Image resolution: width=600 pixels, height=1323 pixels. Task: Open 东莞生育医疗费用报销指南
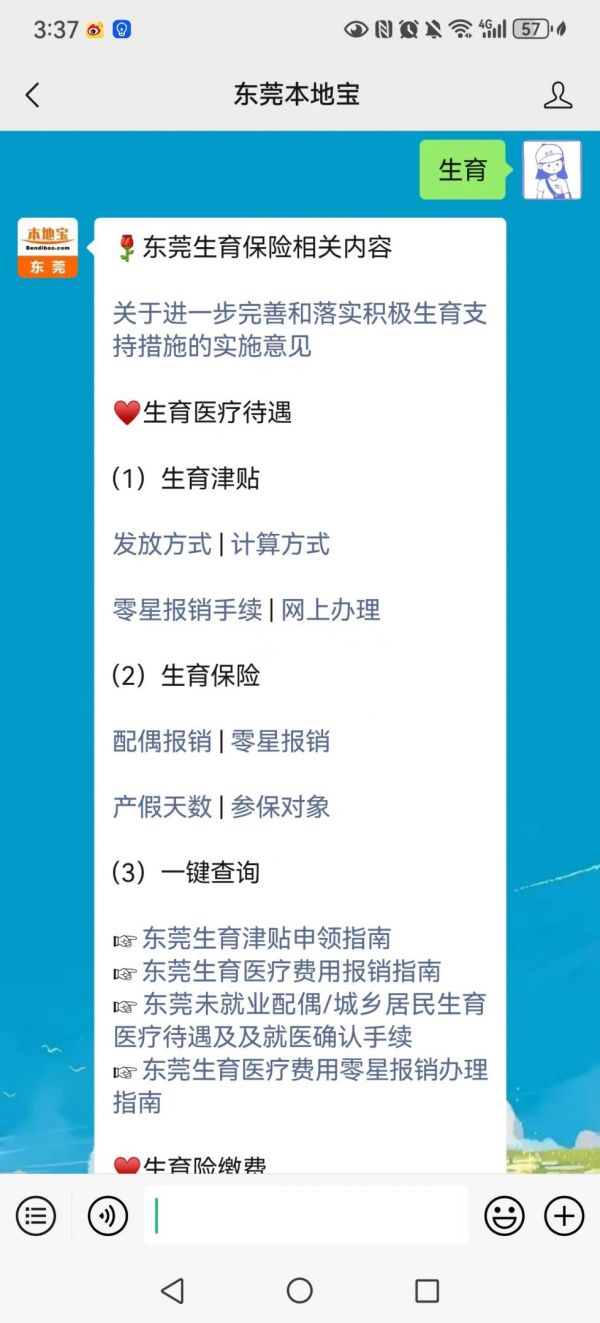click(x=291, y=971)
